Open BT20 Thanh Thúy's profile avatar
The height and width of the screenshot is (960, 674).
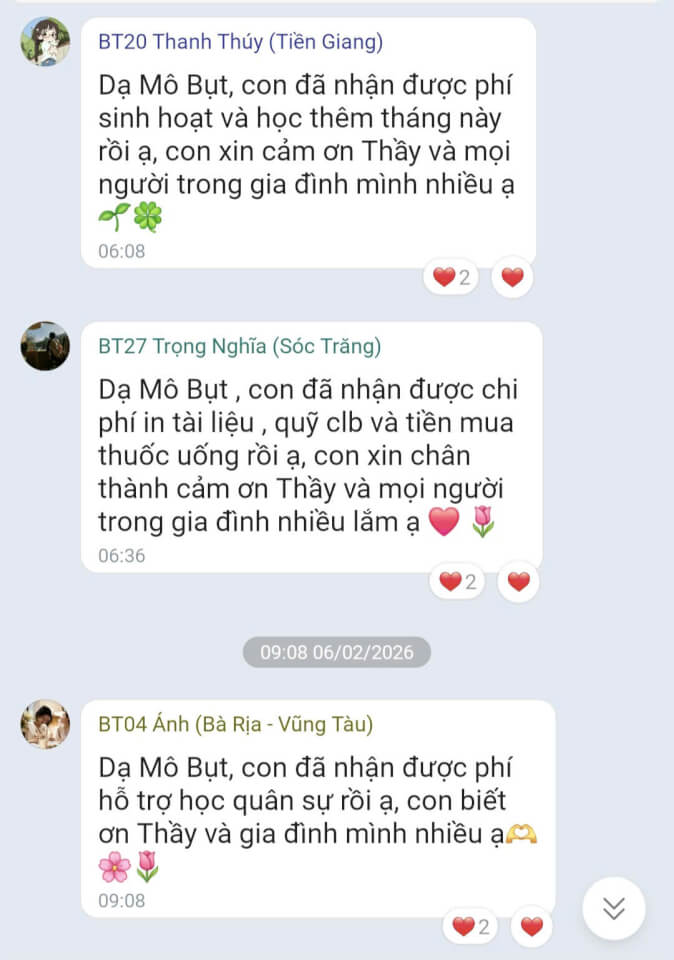tap(45, 42)
